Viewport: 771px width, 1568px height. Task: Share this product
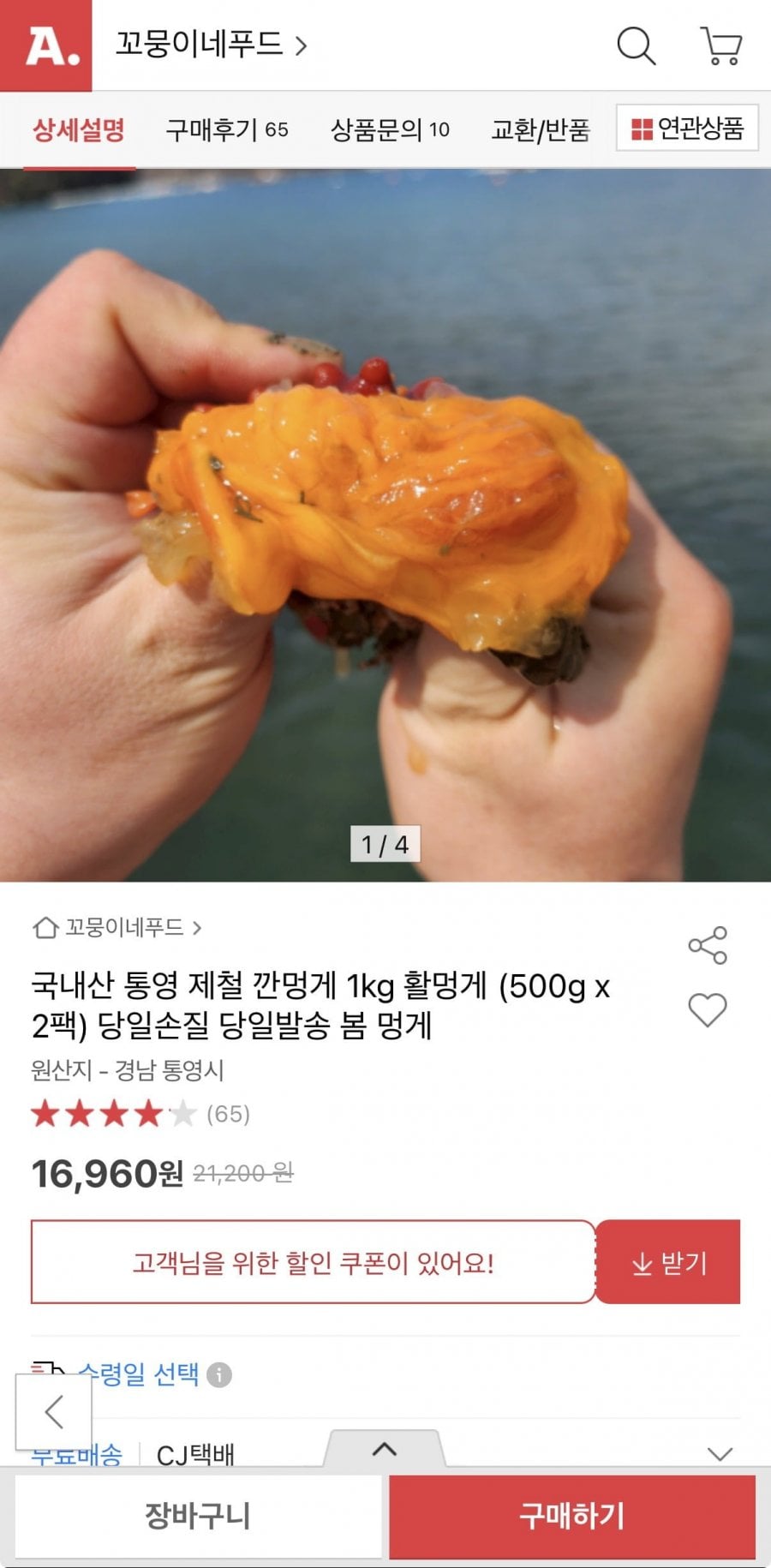[x=708, y=945]
